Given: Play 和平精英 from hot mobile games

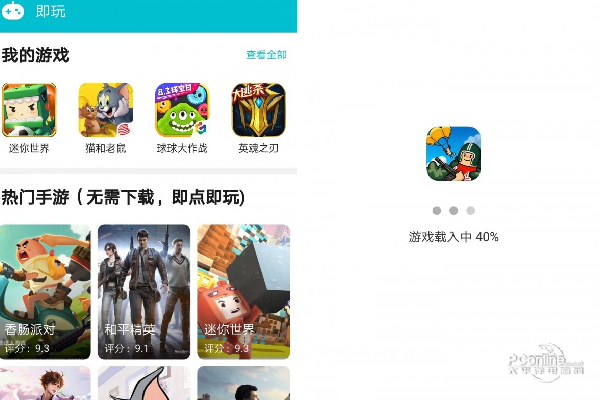Looking at the screenshot, I should (x=144, y=291).
